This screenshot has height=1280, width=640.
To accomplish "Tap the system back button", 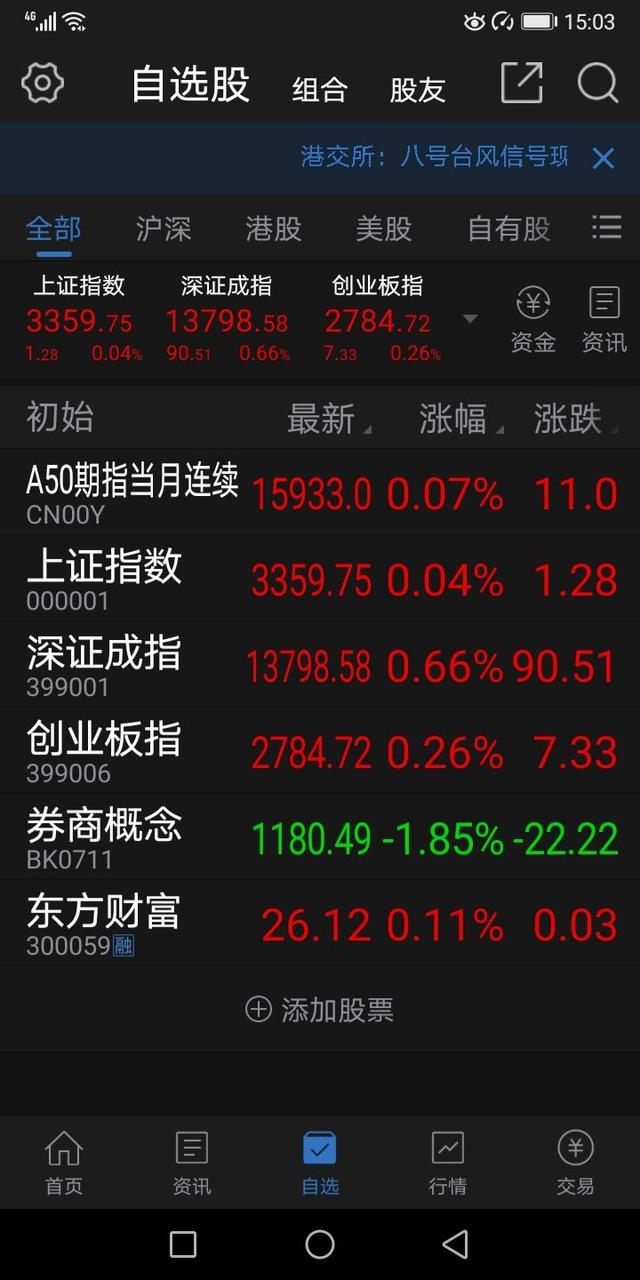I will click(455, 1244).
